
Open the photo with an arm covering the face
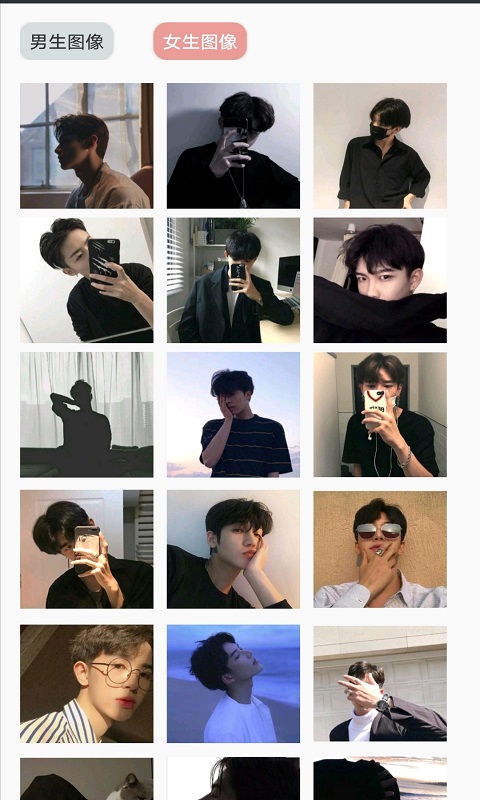pyautogui.click(x=380, y=280)
